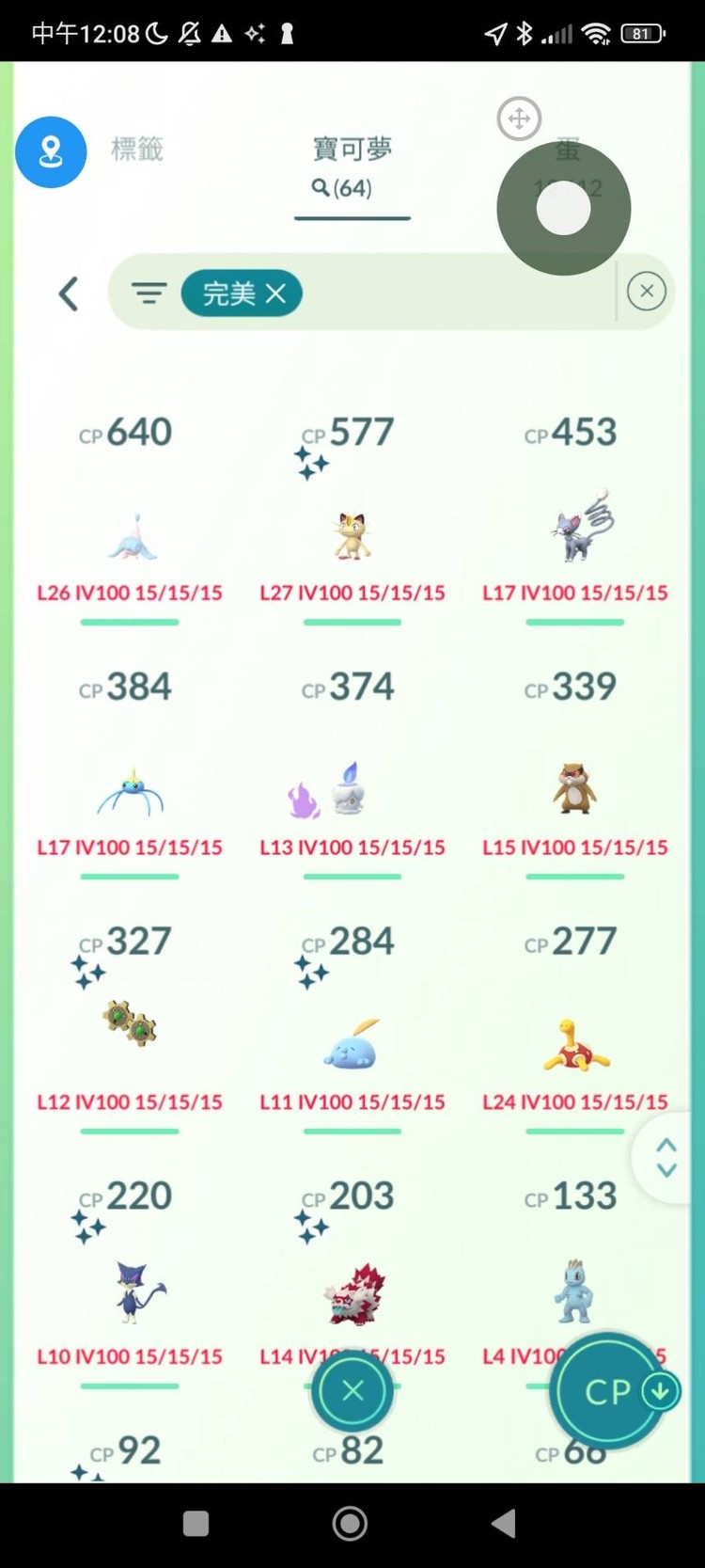Viewport: 705px width, 1568px height.
Task: Remove the 完美 filter chip
Action: click(x=275, y=293)
